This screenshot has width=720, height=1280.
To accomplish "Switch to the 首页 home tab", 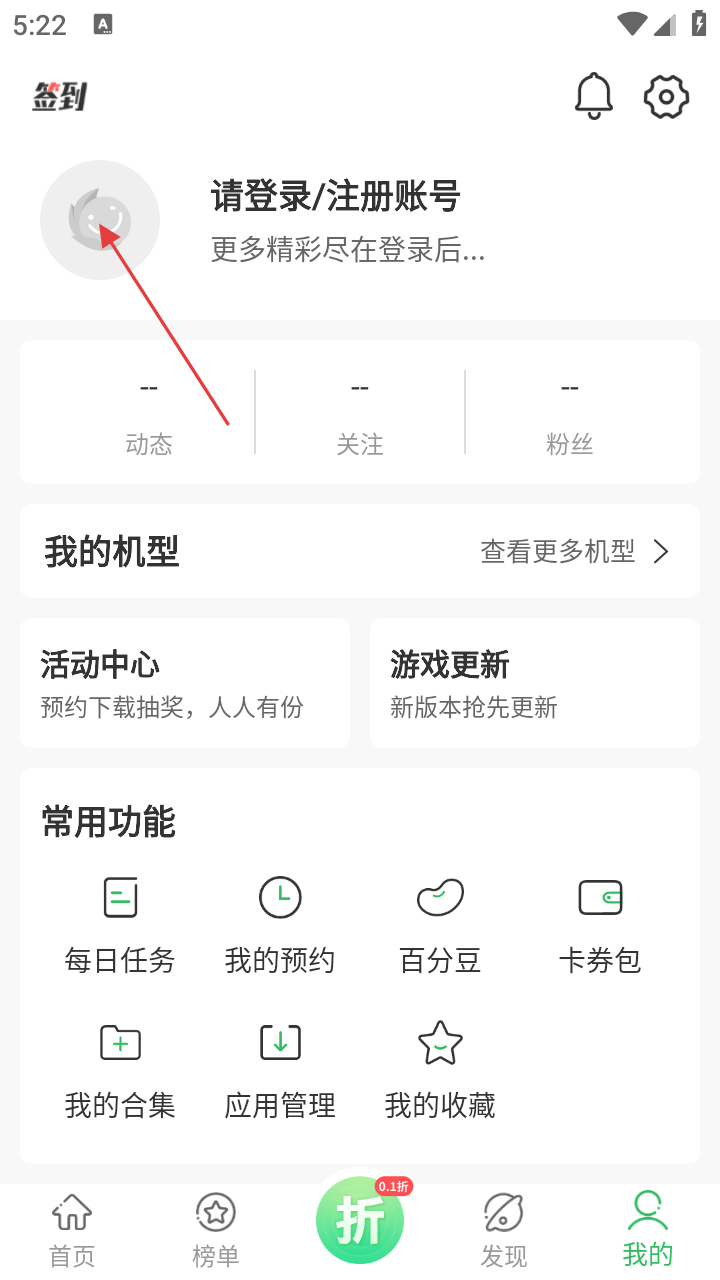I will tap(72, 1230).
